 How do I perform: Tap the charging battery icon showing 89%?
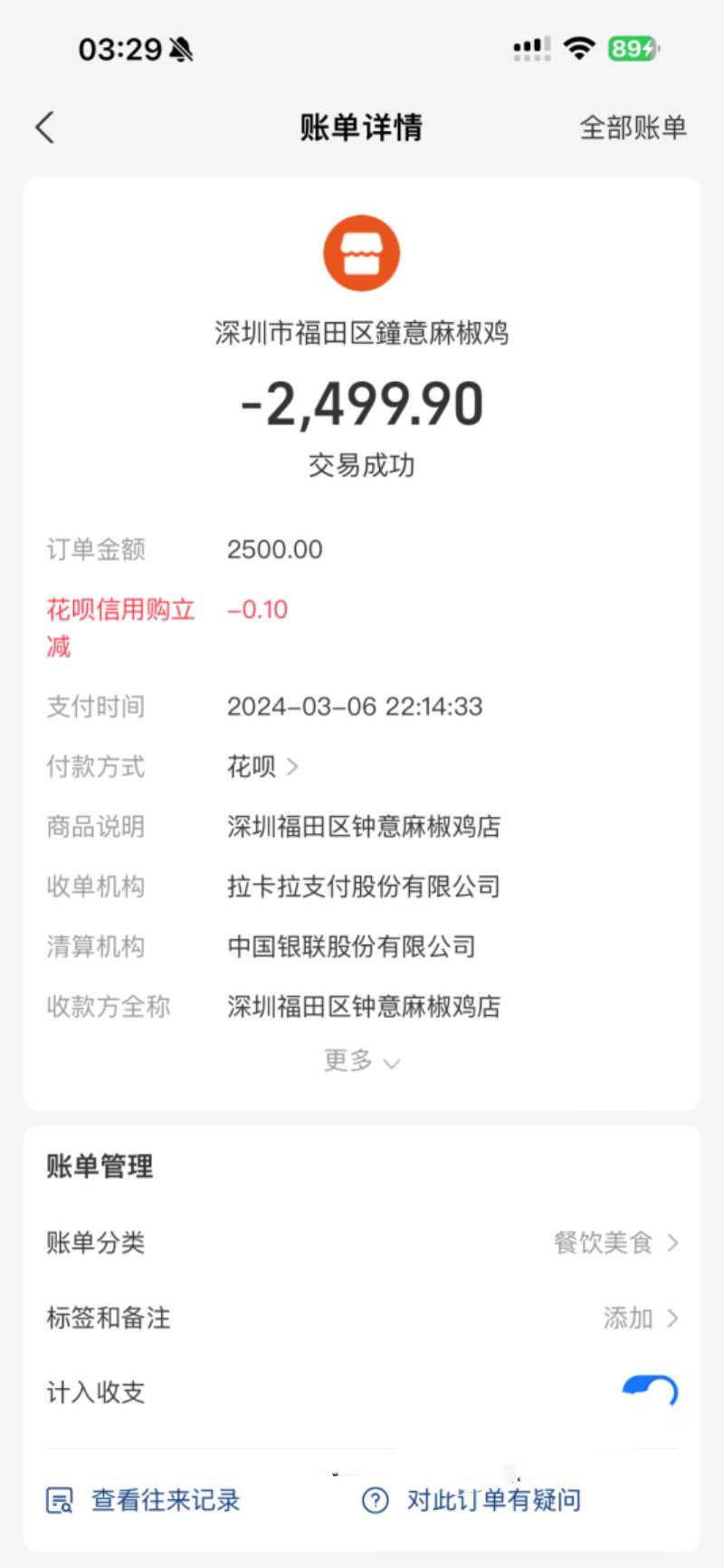[x=635, y=50]
